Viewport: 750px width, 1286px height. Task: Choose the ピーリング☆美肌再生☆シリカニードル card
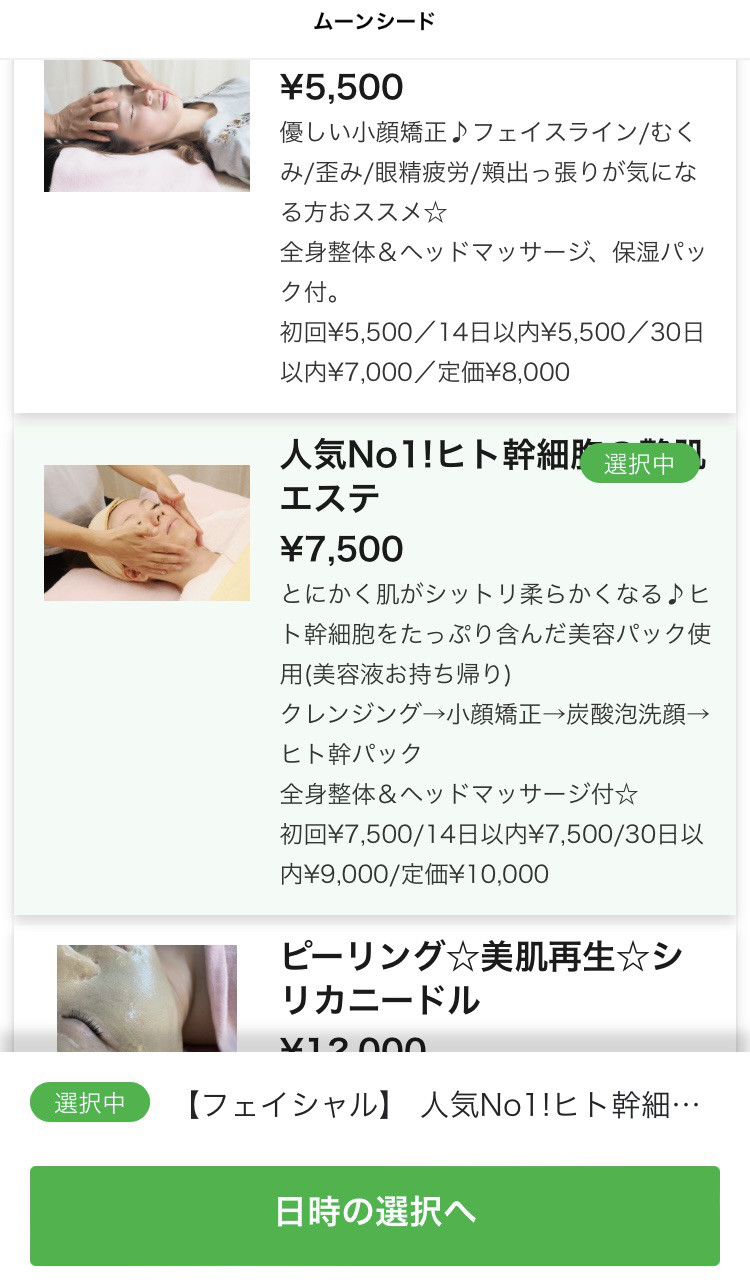[x=375, y=989]
